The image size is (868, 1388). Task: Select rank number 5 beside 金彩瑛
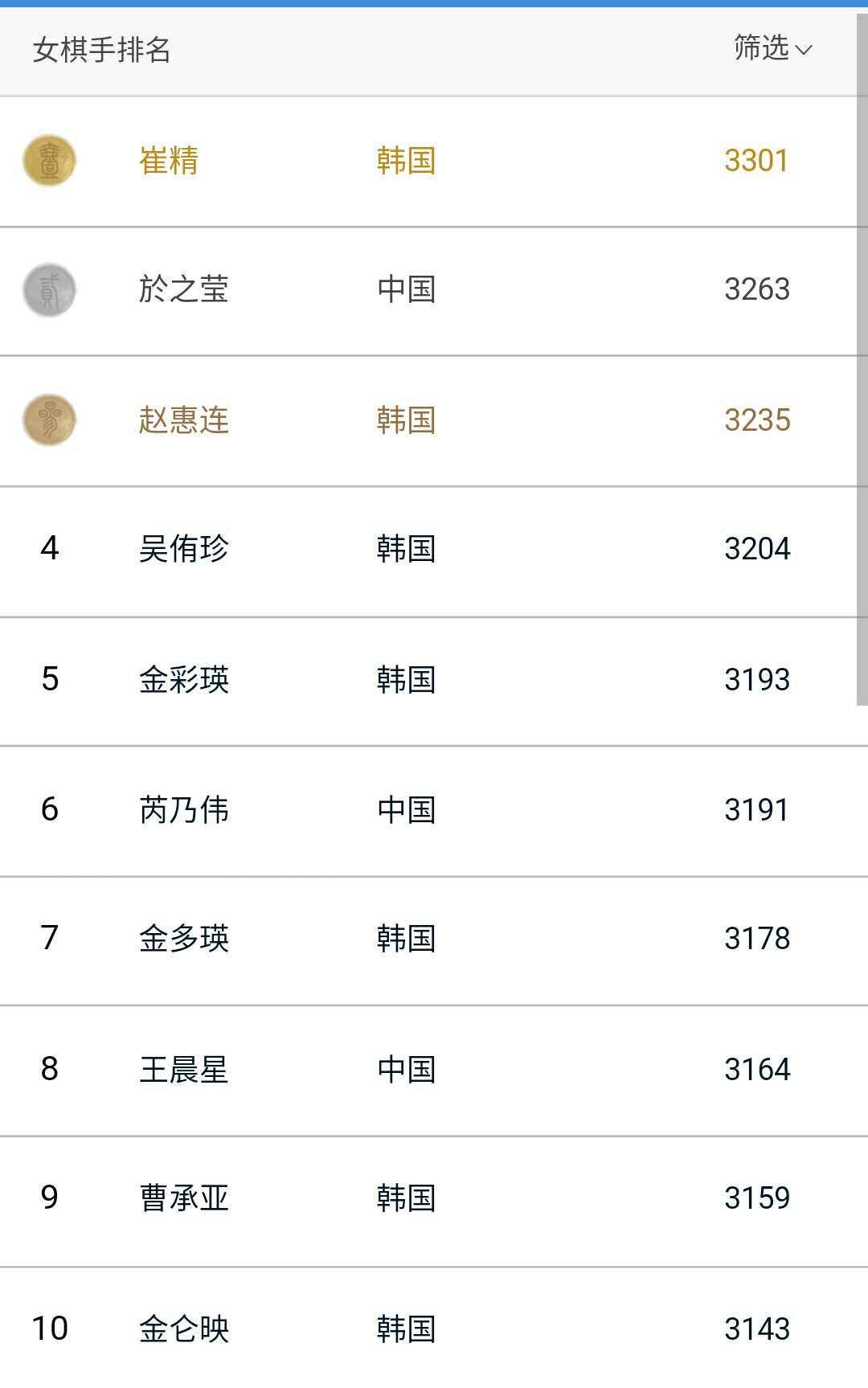click(x=50, y=680)
